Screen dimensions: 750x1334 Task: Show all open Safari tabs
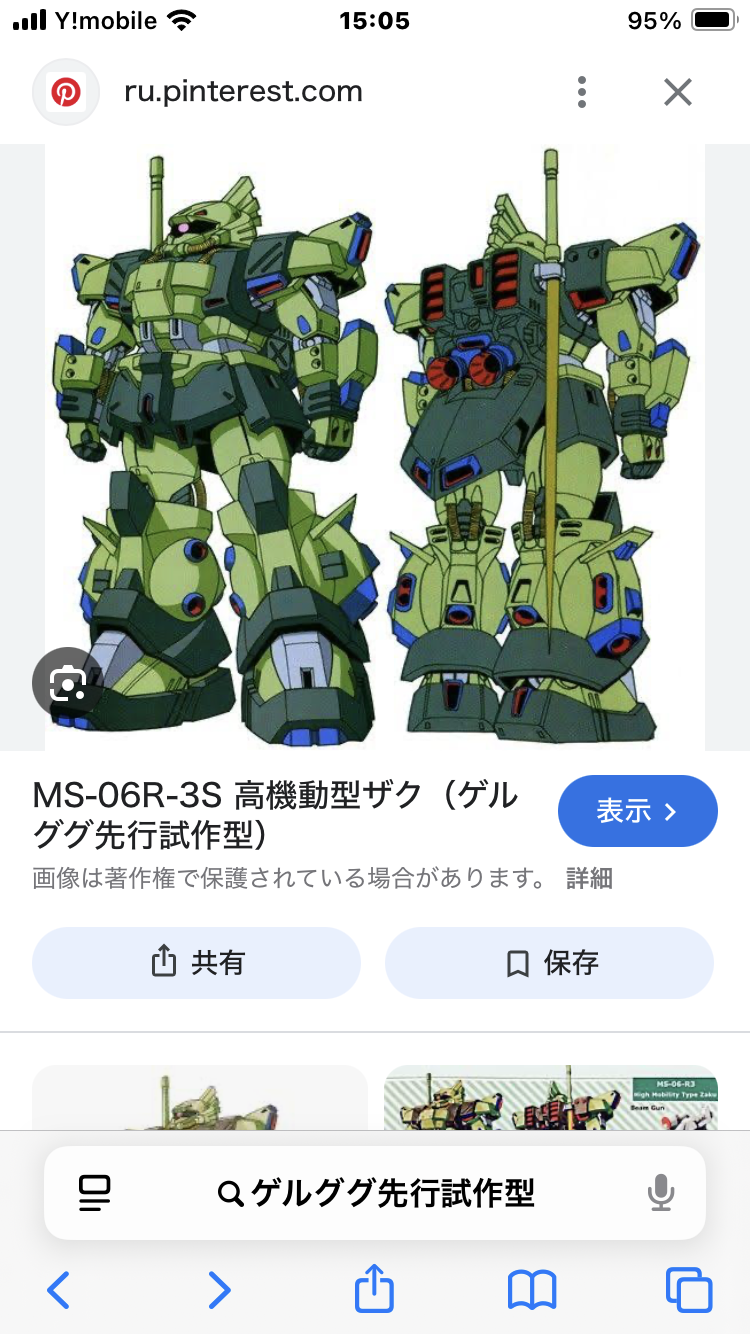(689, 1290)
